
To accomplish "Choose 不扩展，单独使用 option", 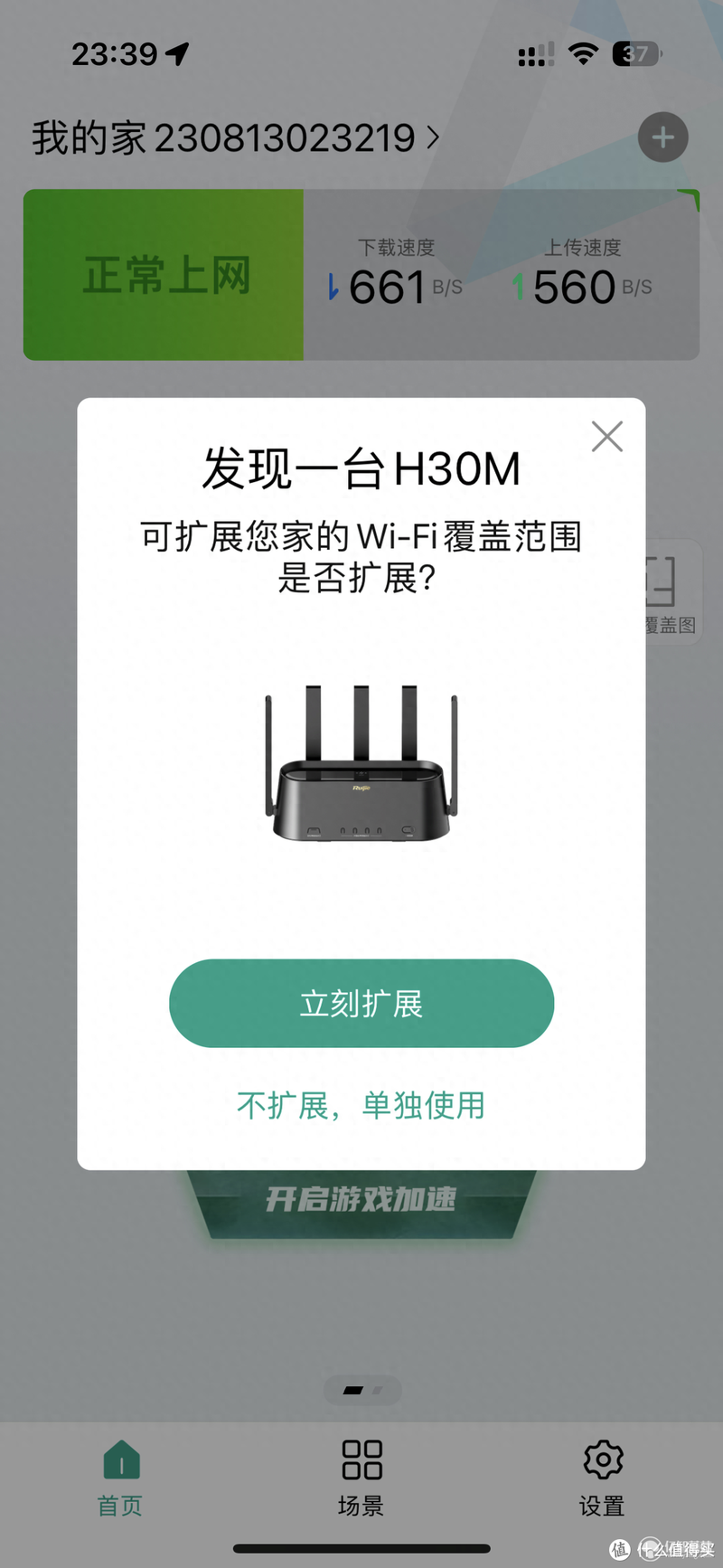I will pyautogui.click(x=361, y=1105).
